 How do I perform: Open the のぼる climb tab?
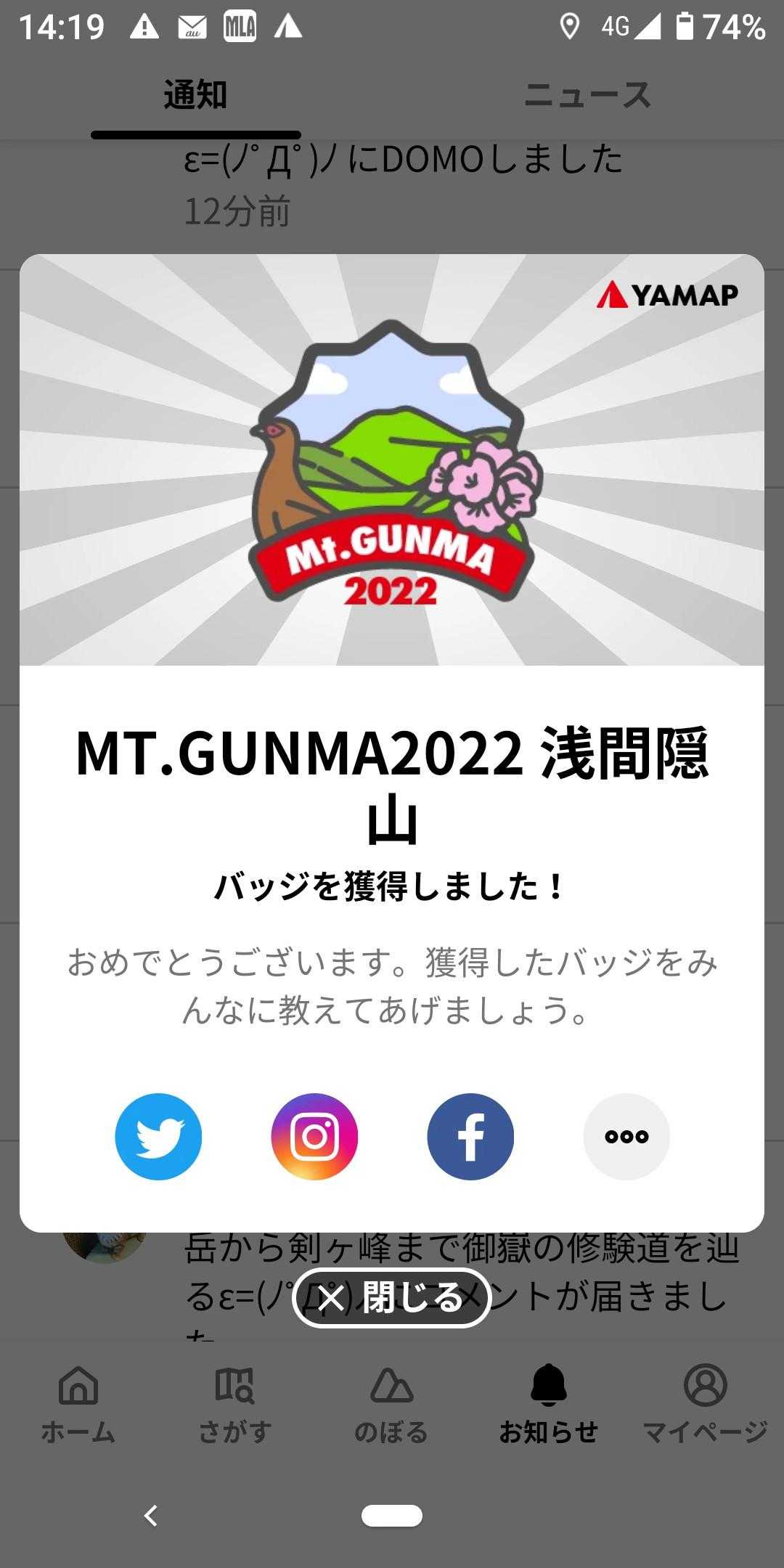(392, 1404)
